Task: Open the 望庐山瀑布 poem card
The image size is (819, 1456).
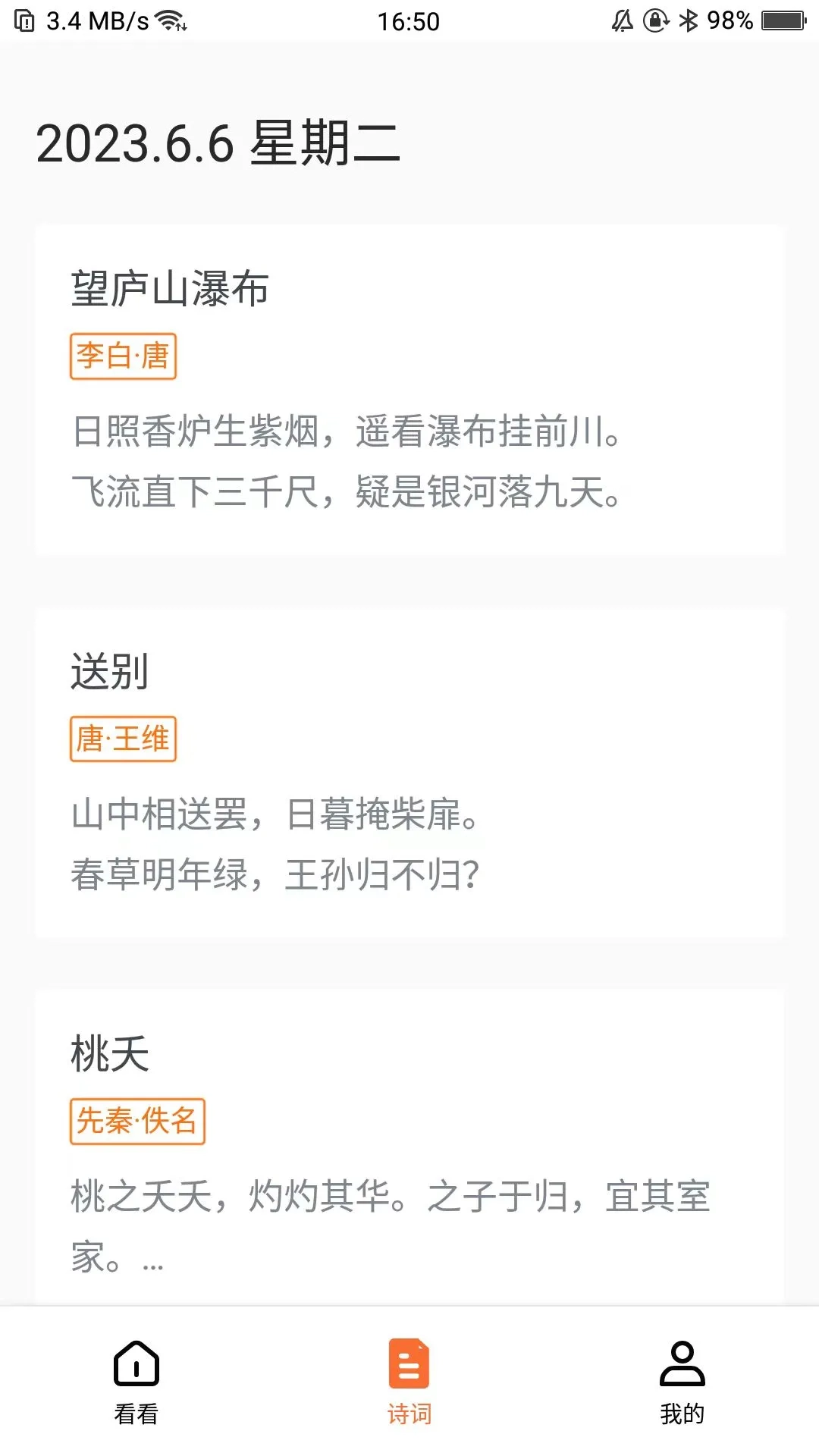Action: point(409,387)
